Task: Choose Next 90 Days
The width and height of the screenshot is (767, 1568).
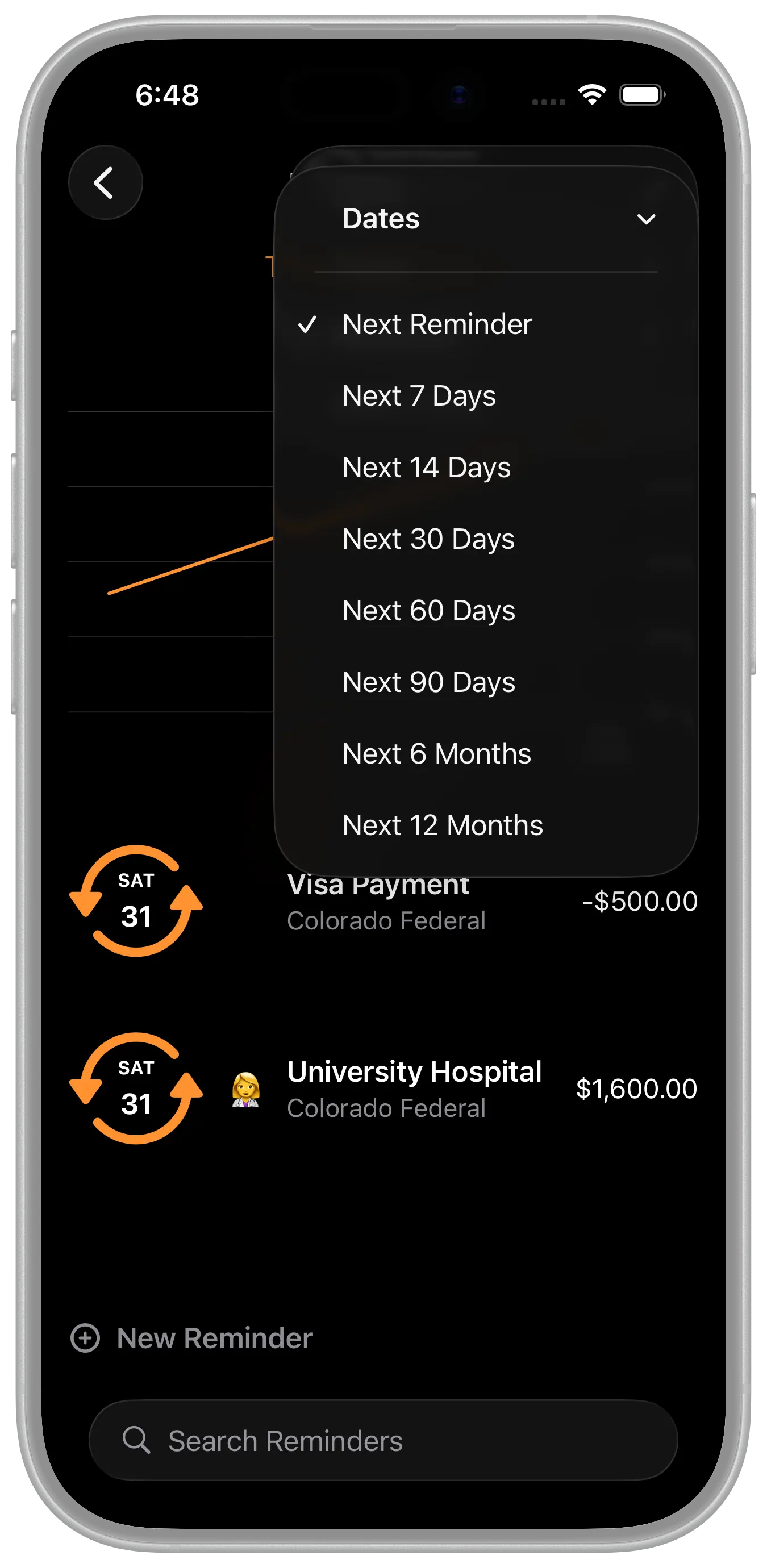Action: 428,682
